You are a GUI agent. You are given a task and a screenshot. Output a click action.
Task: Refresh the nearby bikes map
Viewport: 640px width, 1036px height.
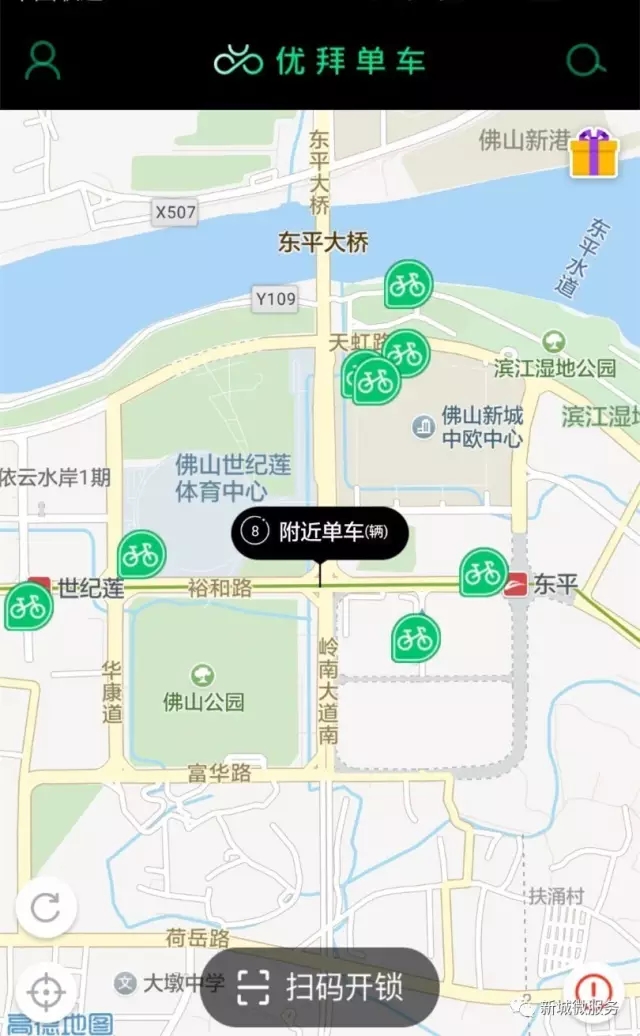point(46,907)
